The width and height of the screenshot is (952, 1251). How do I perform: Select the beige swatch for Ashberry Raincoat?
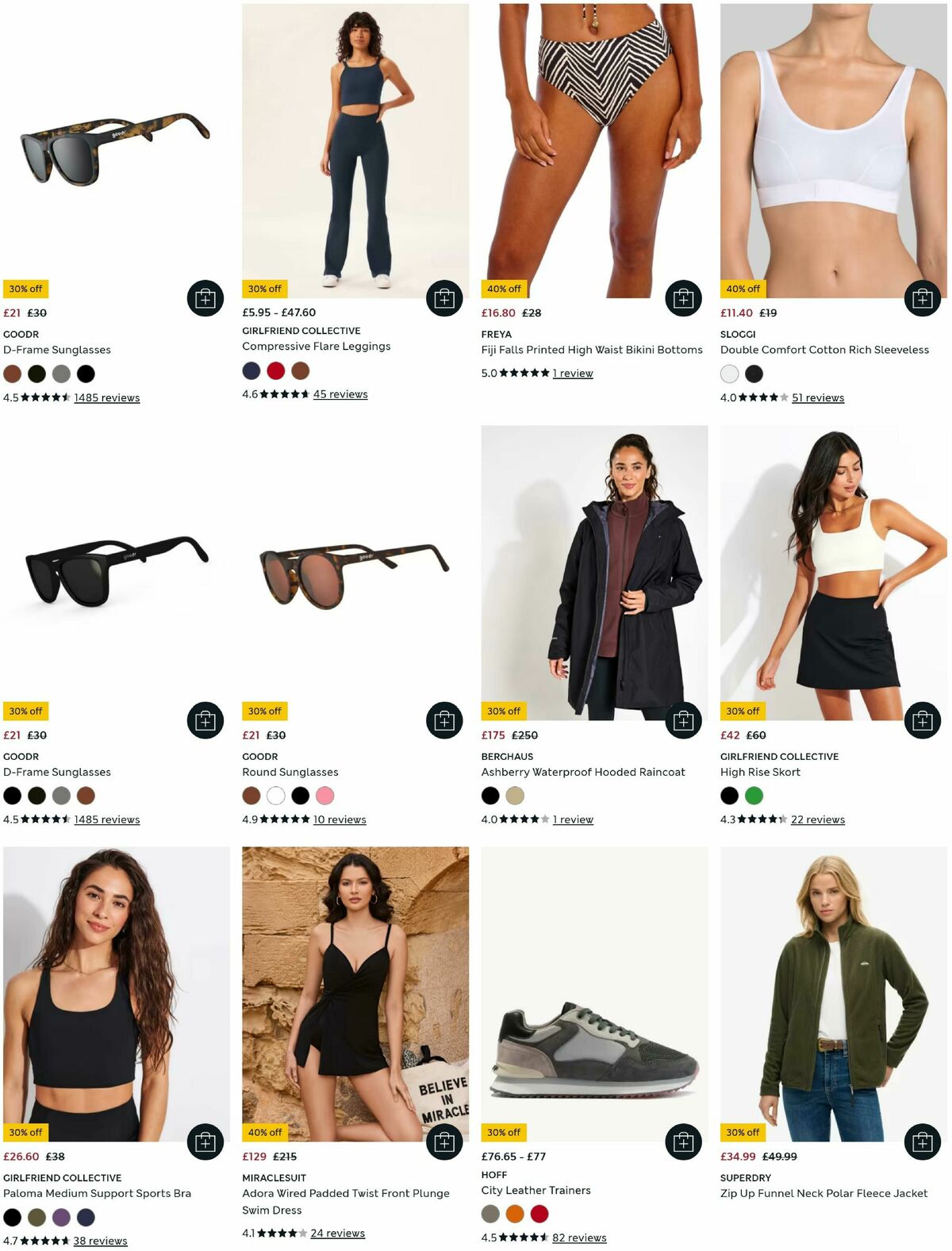pos(515,796)
